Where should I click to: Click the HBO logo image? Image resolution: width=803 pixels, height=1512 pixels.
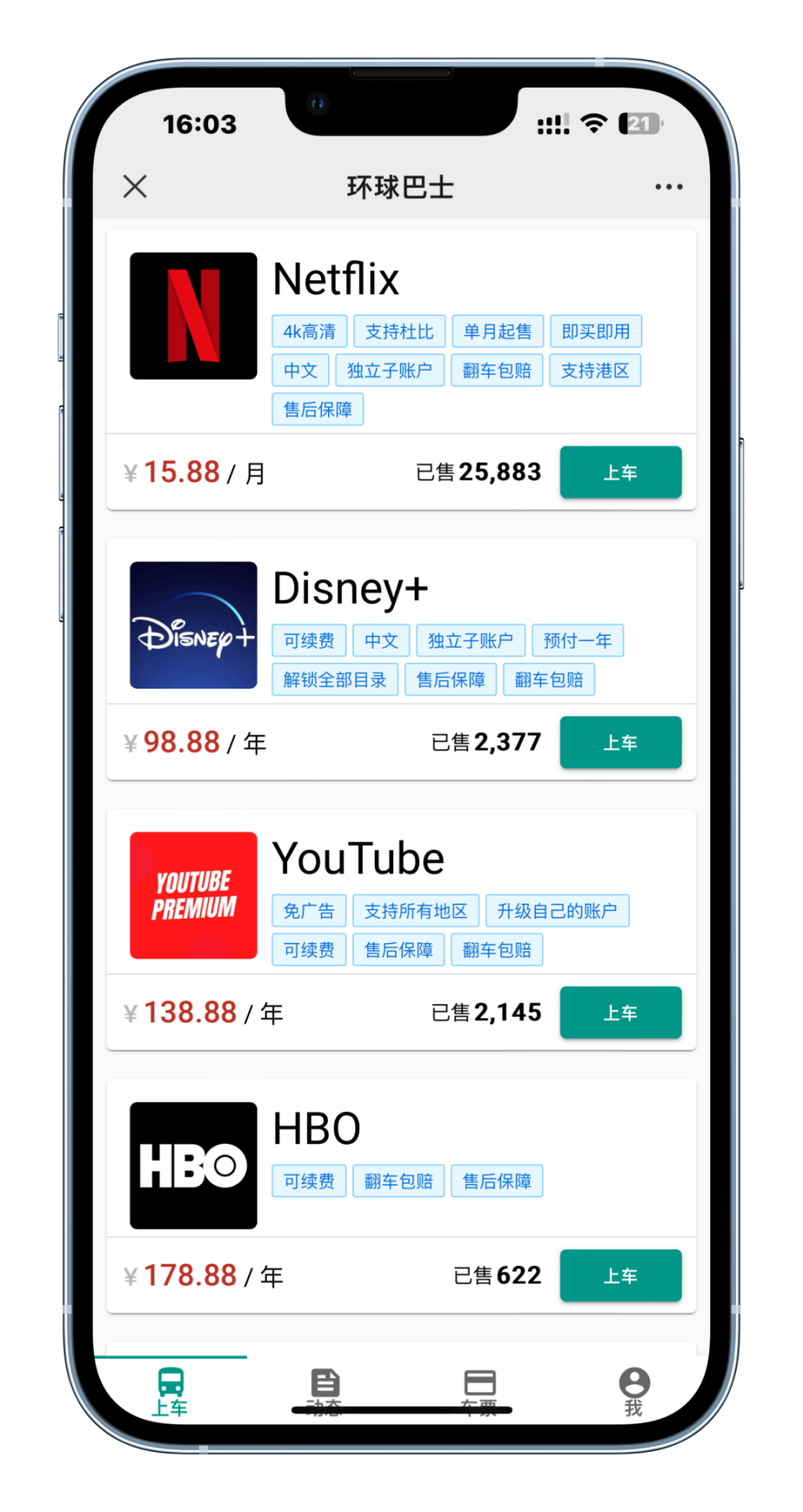[x=192, y=1164]
